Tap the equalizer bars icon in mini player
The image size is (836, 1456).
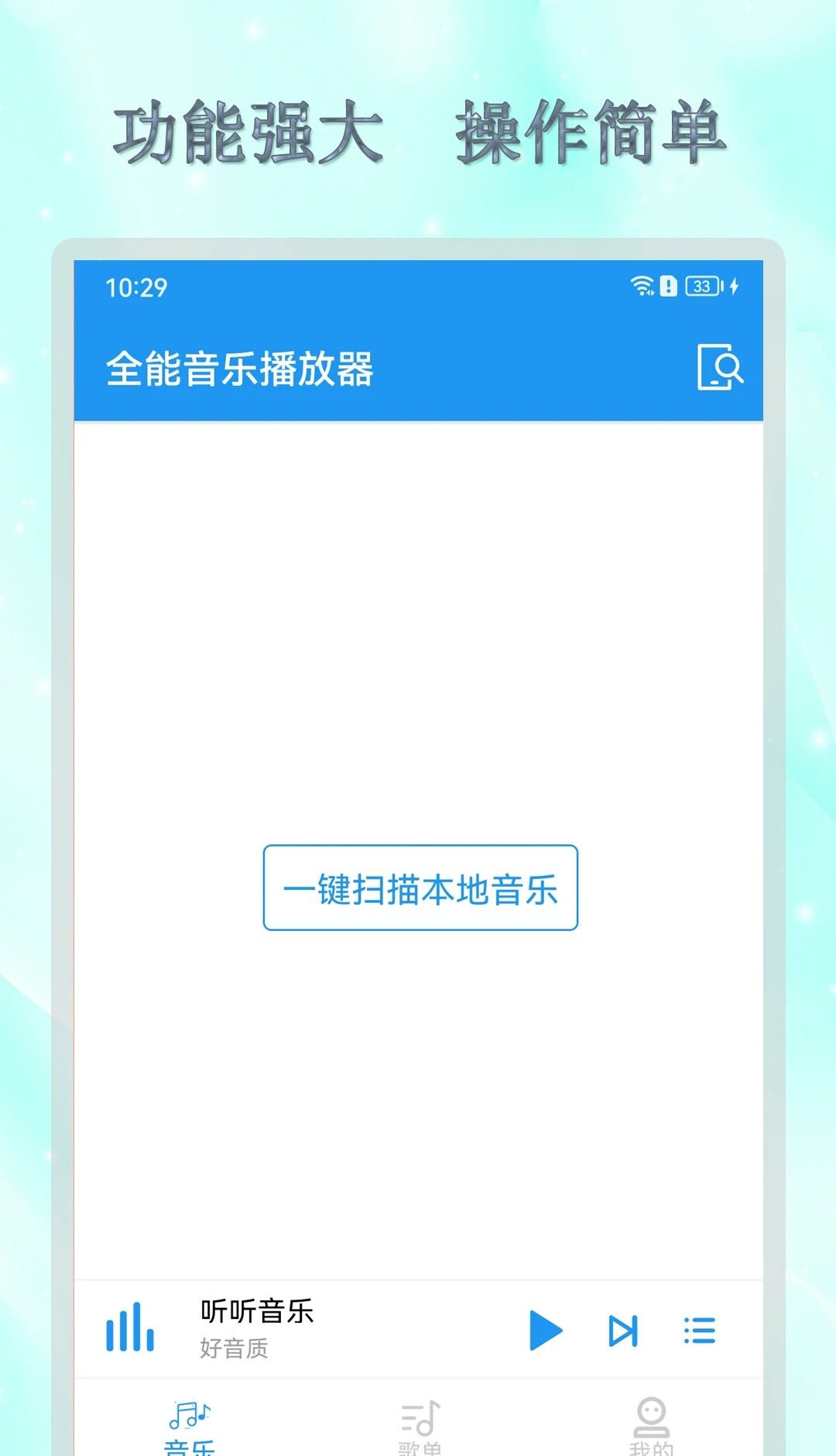132,1326
